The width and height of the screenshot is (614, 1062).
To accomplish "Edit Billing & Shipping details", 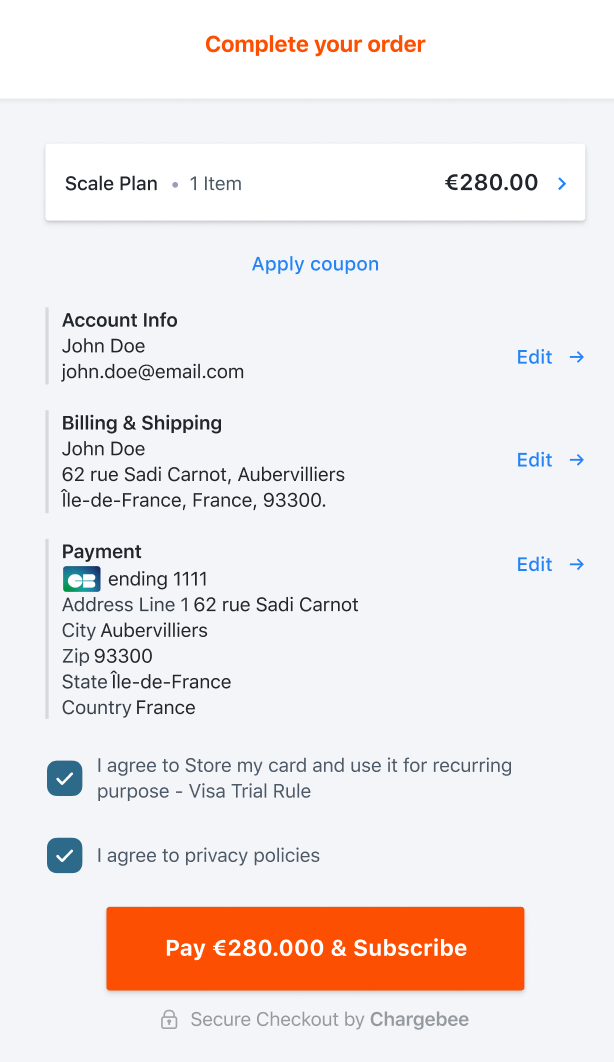I will coord(549,460).
